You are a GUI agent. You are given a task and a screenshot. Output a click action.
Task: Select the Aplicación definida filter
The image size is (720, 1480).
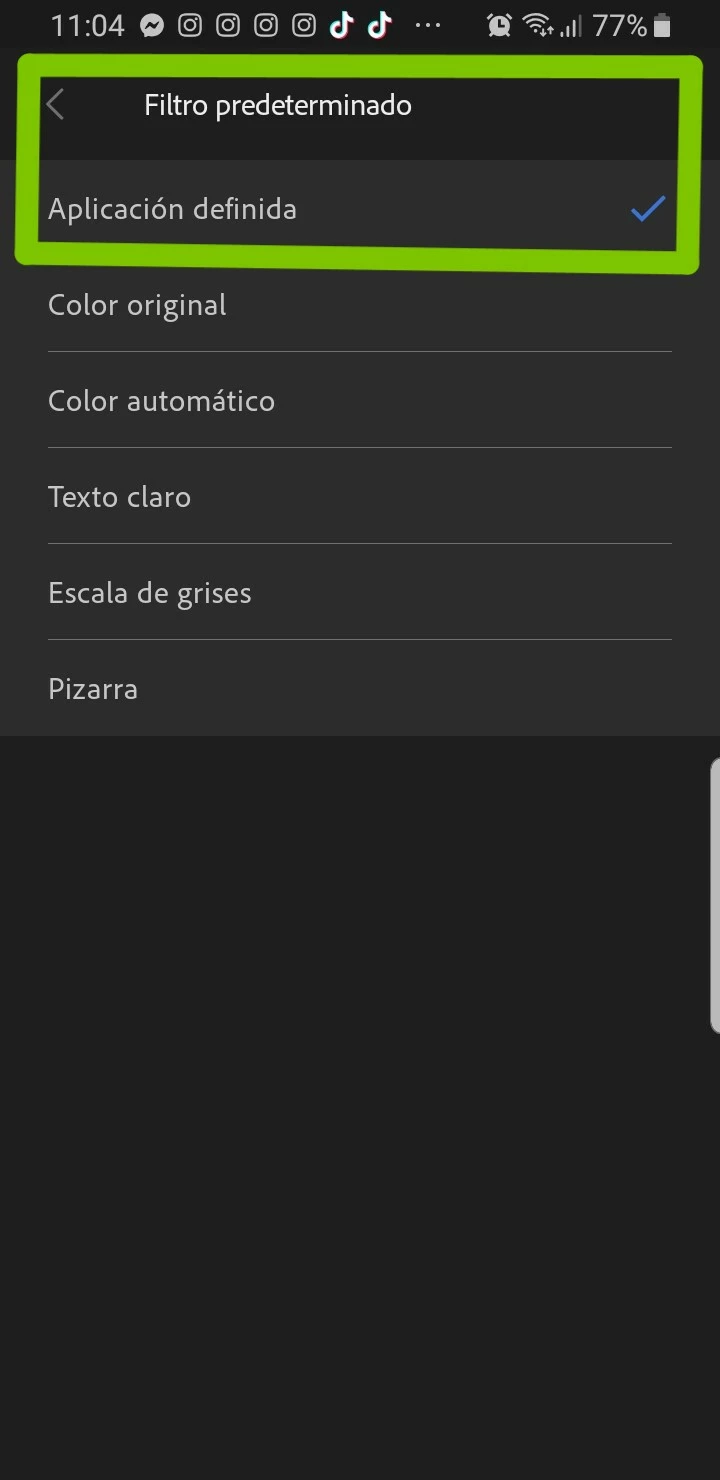click(172, 209)
